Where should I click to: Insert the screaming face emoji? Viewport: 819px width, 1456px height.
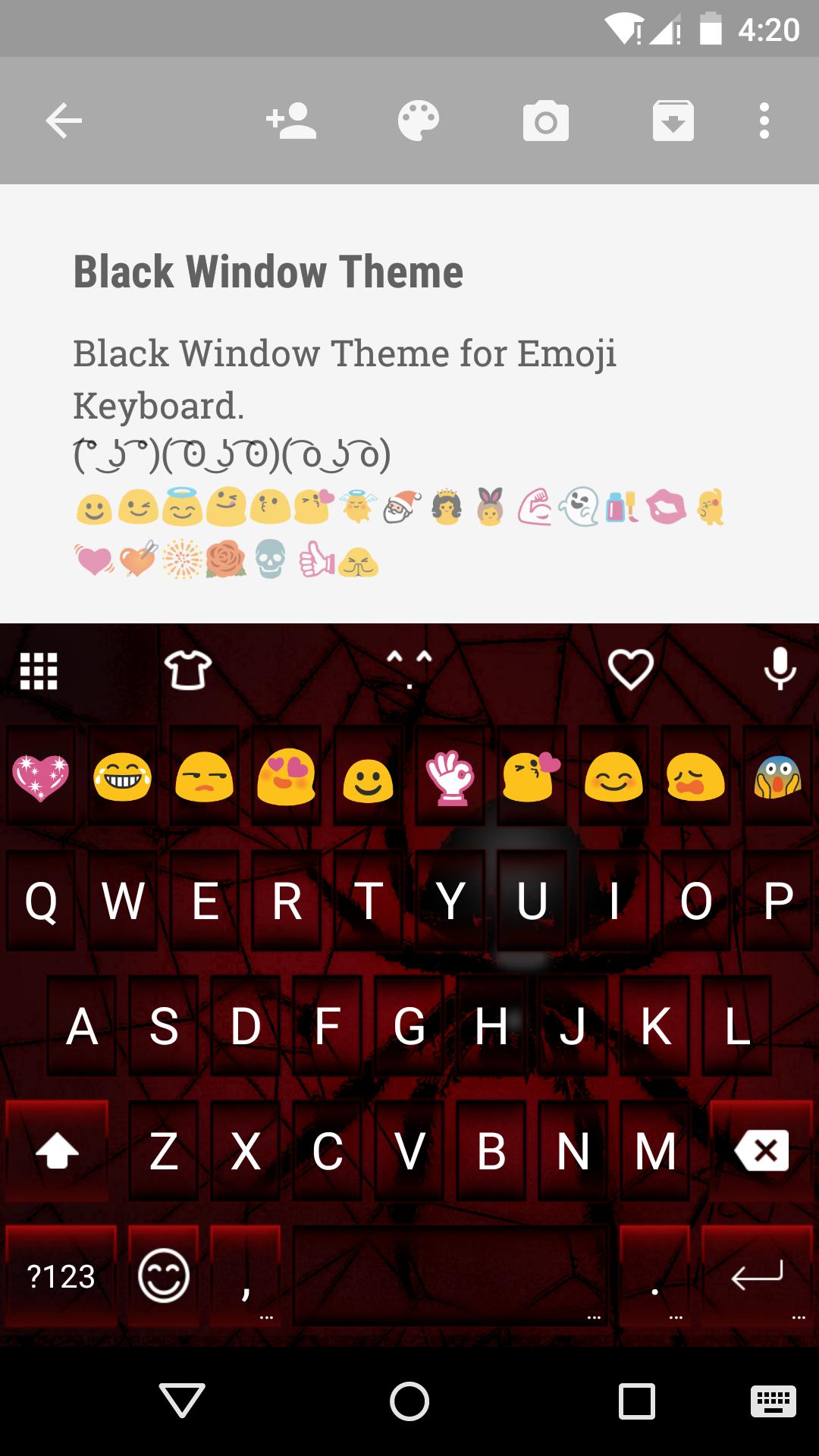point(778,778)
